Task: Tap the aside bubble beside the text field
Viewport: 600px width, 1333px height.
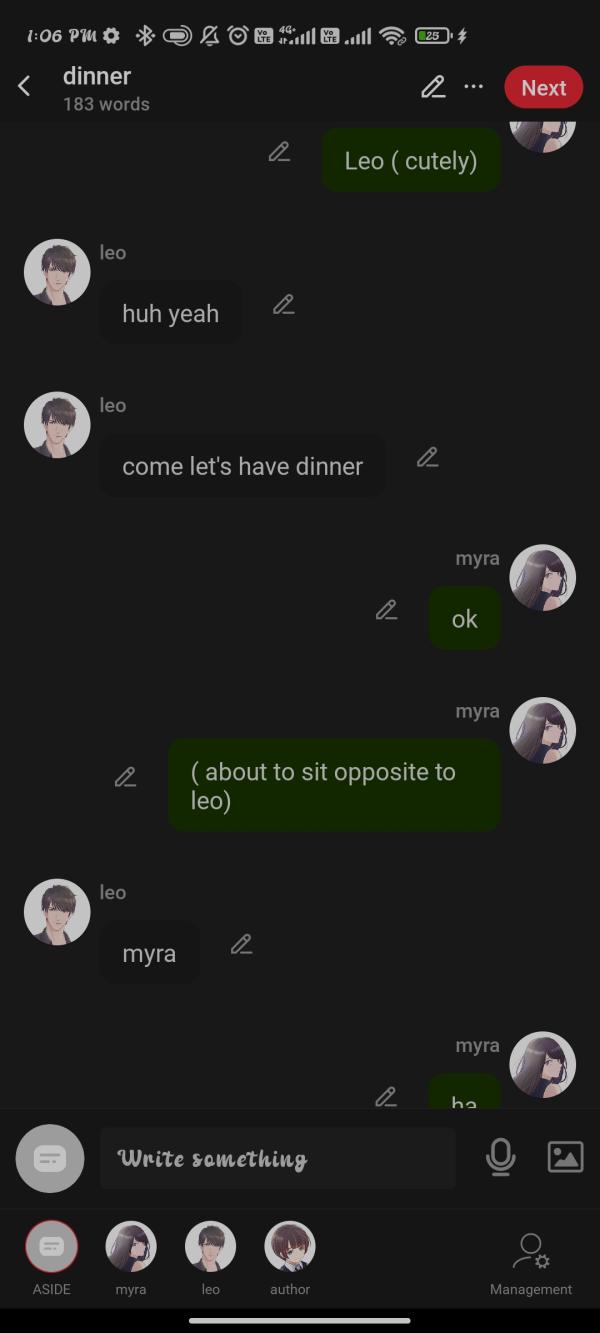Action: (50, 1158)
